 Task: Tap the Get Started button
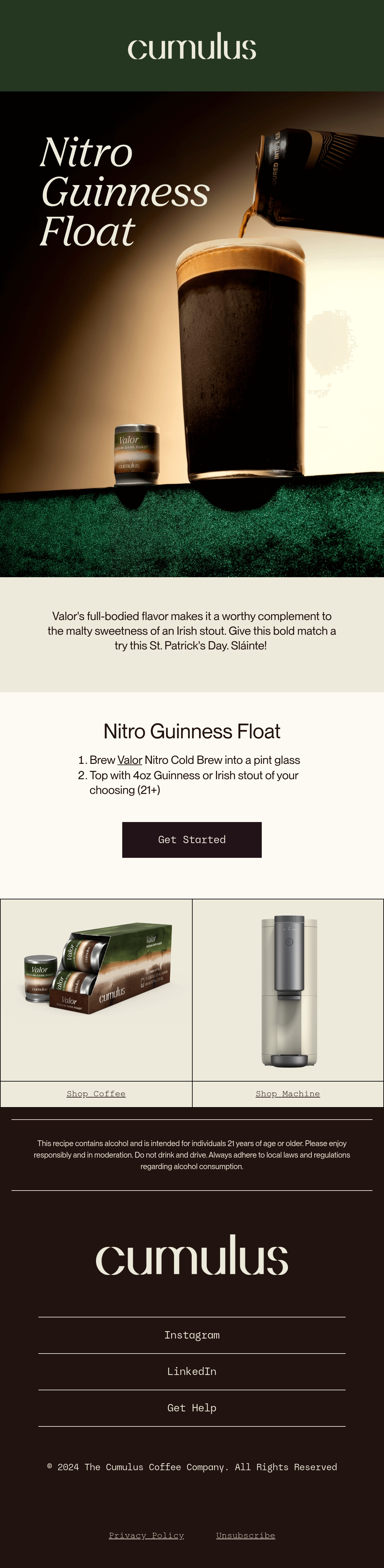pyautogui.click(x=191, y=839)
